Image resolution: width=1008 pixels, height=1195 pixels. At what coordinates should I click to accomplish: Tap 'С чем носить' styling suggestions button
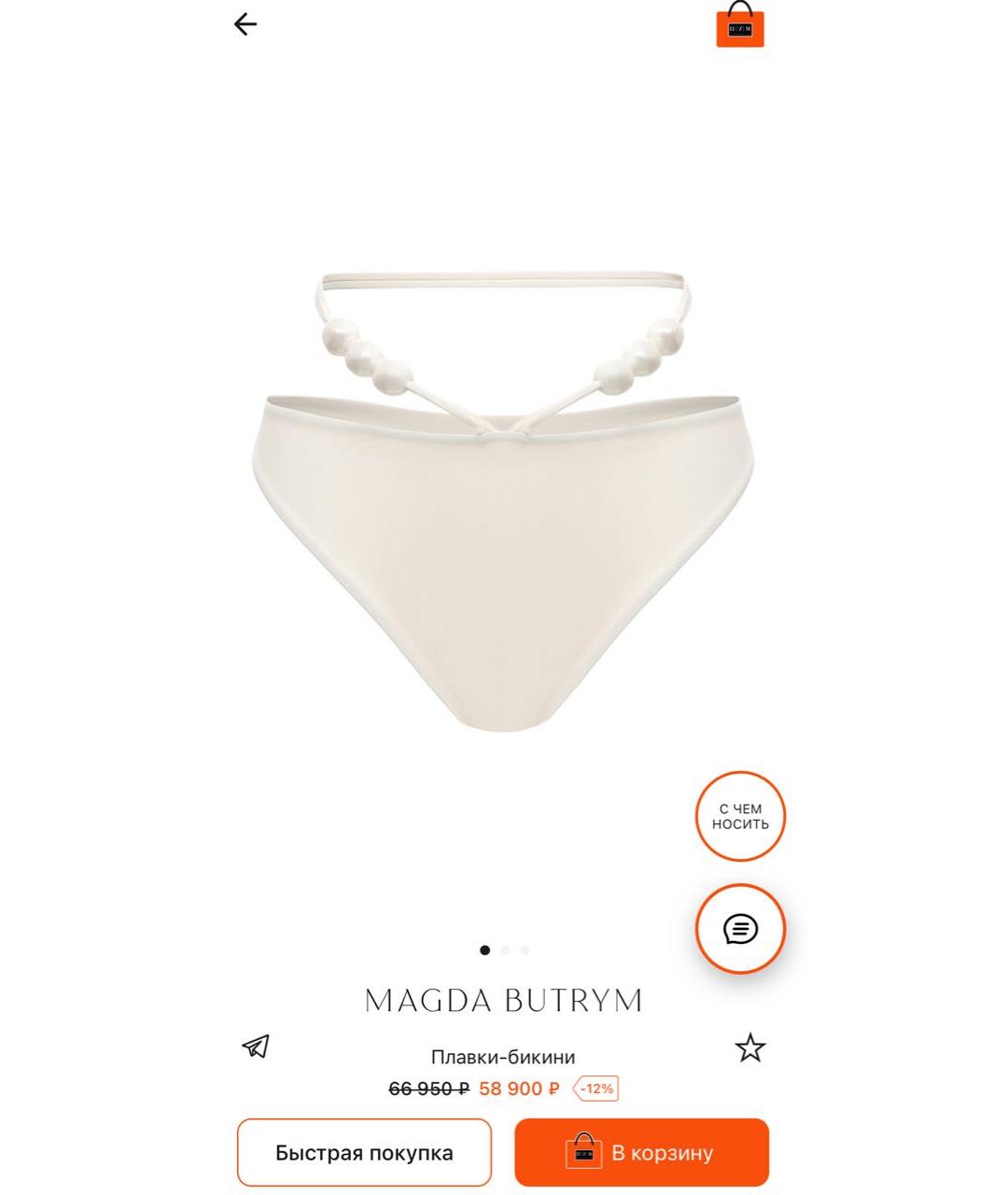[740, 817]
